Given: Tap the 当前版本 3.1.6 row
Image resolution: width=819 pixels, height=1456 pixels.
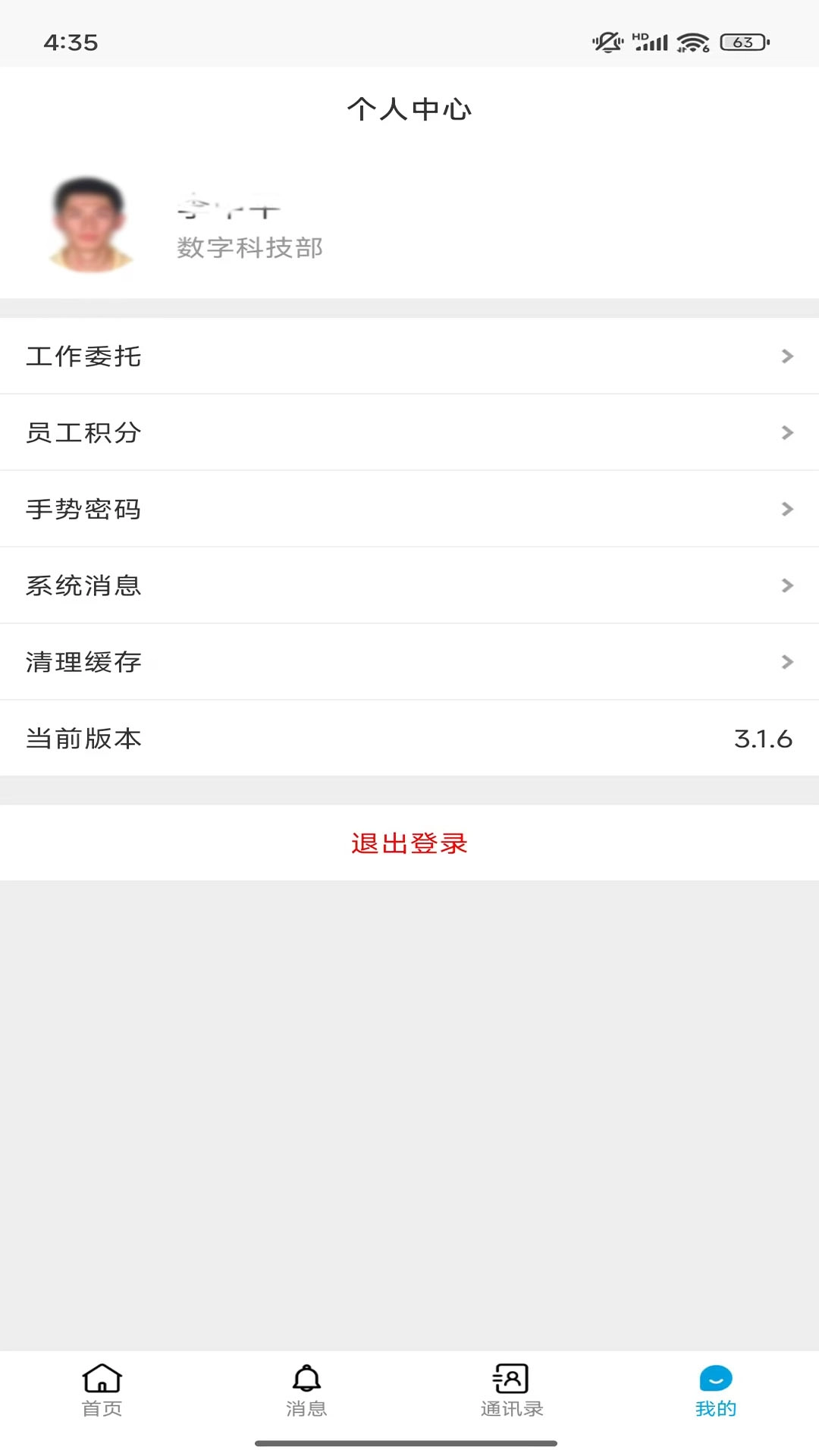Looking at the screenshot, I should [x=409, y=739].
